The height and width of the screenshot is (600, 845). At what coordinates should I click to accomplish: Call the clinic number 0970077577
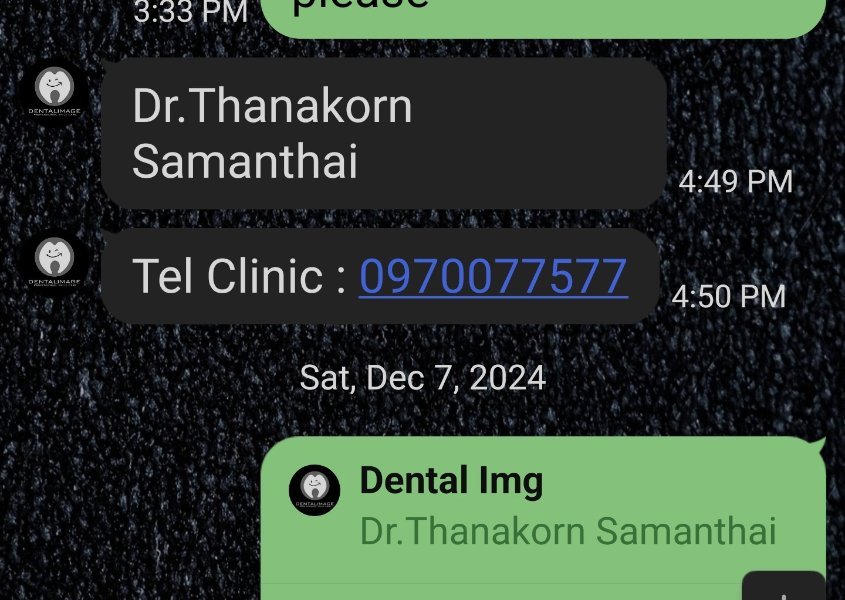[493, 276]
